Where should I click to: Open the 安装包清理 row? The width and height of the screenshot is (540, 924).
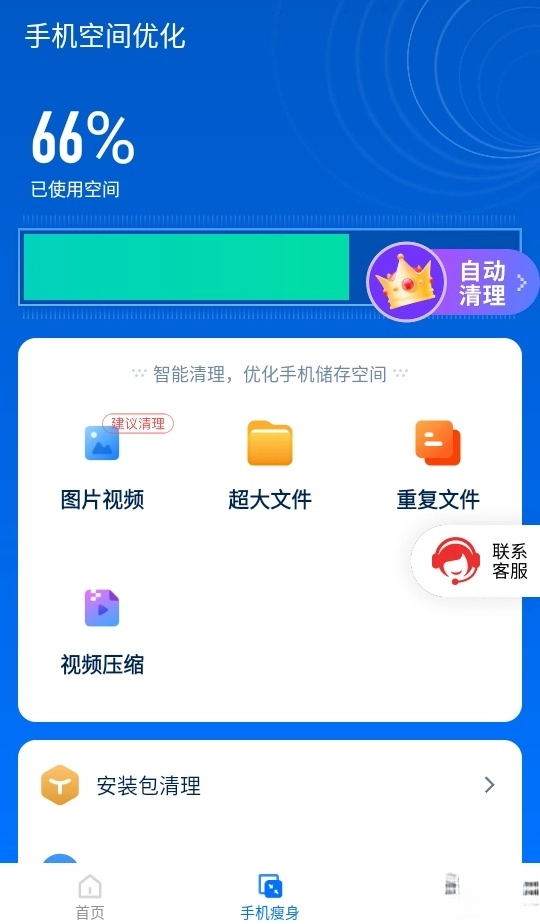pos(270,786)
